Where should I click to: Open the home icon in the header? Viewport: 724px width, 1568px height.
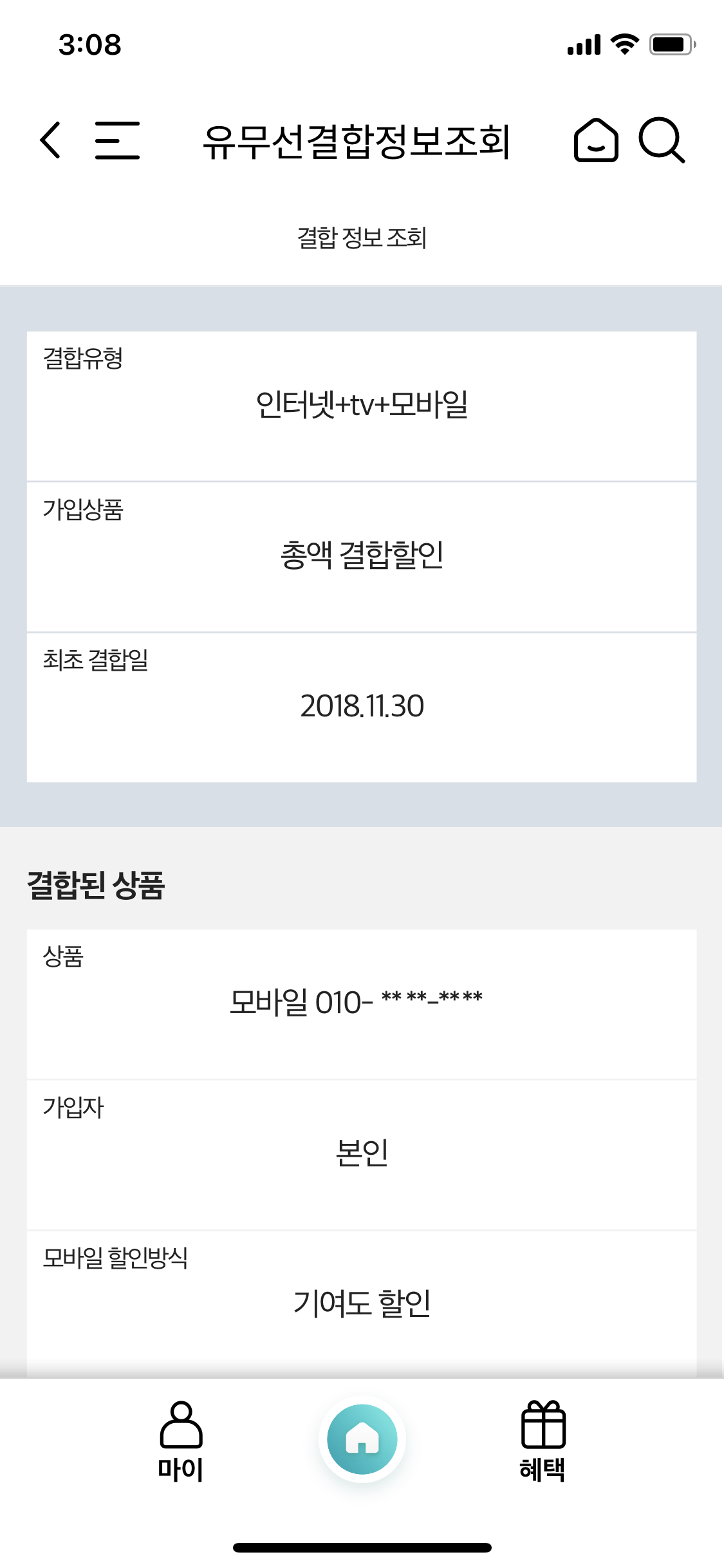596,140
